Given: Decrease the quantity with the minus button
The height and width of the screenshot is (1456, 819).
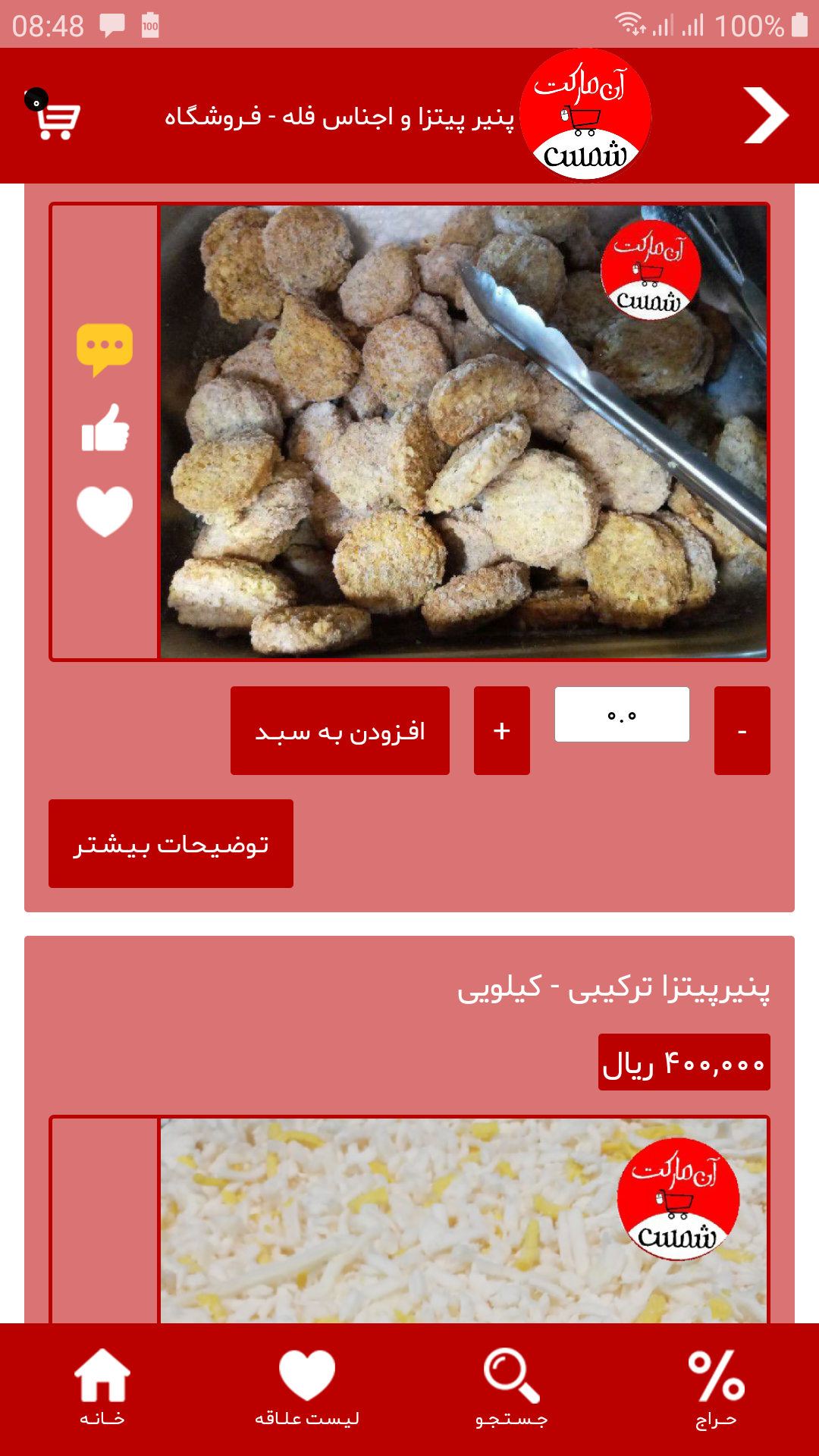Looking at the screenshot, I should 742,731.
